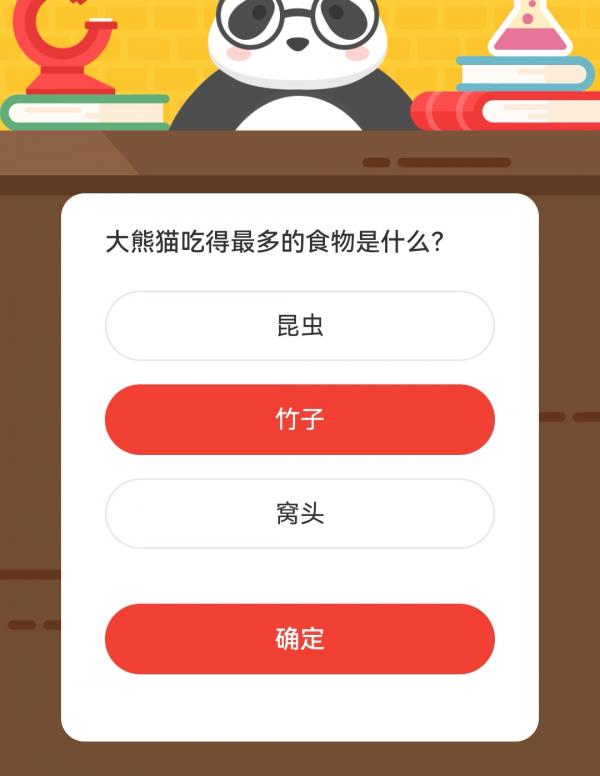Select the answer 昆虫
600x776 pixels.
click(x=300, y=326)
